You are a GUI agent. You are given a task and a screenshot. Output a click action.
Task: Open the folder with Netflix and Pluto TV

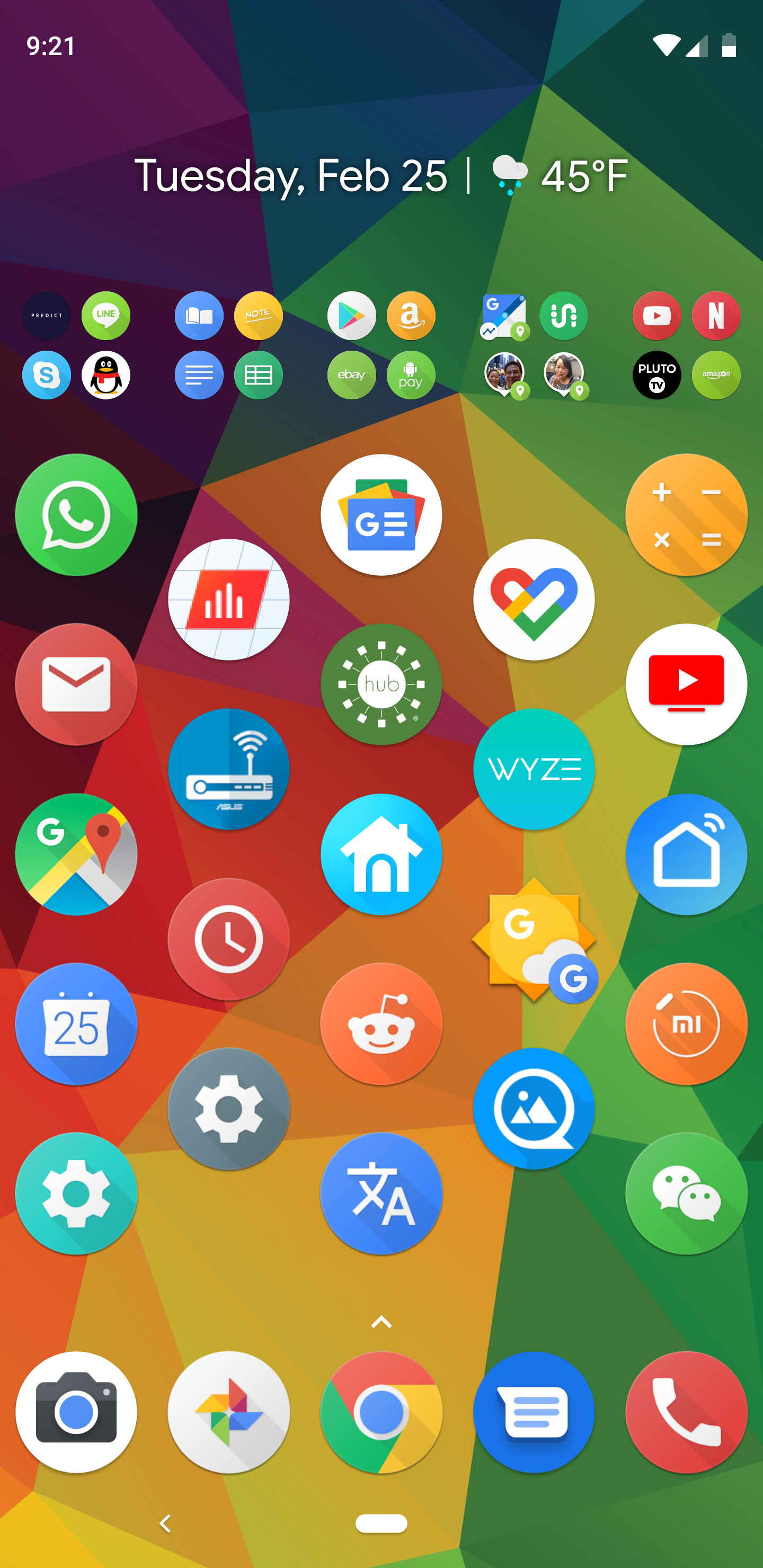[x=686, y=345]
